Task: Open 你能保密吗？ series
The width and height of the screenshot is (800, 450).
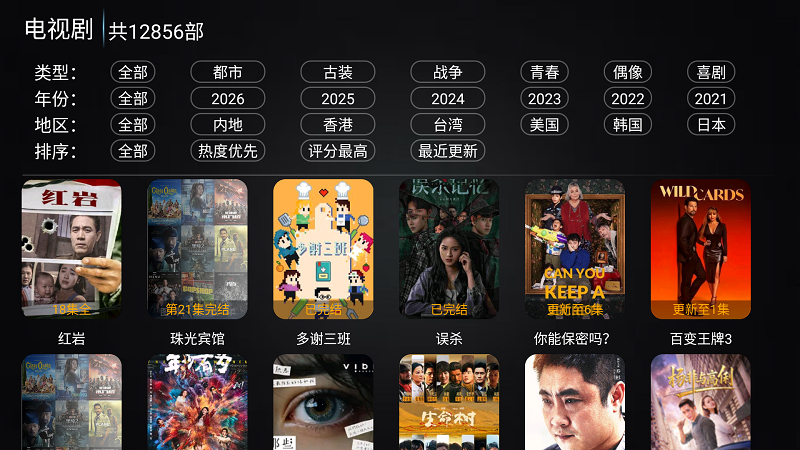Action: coord(575,250)
